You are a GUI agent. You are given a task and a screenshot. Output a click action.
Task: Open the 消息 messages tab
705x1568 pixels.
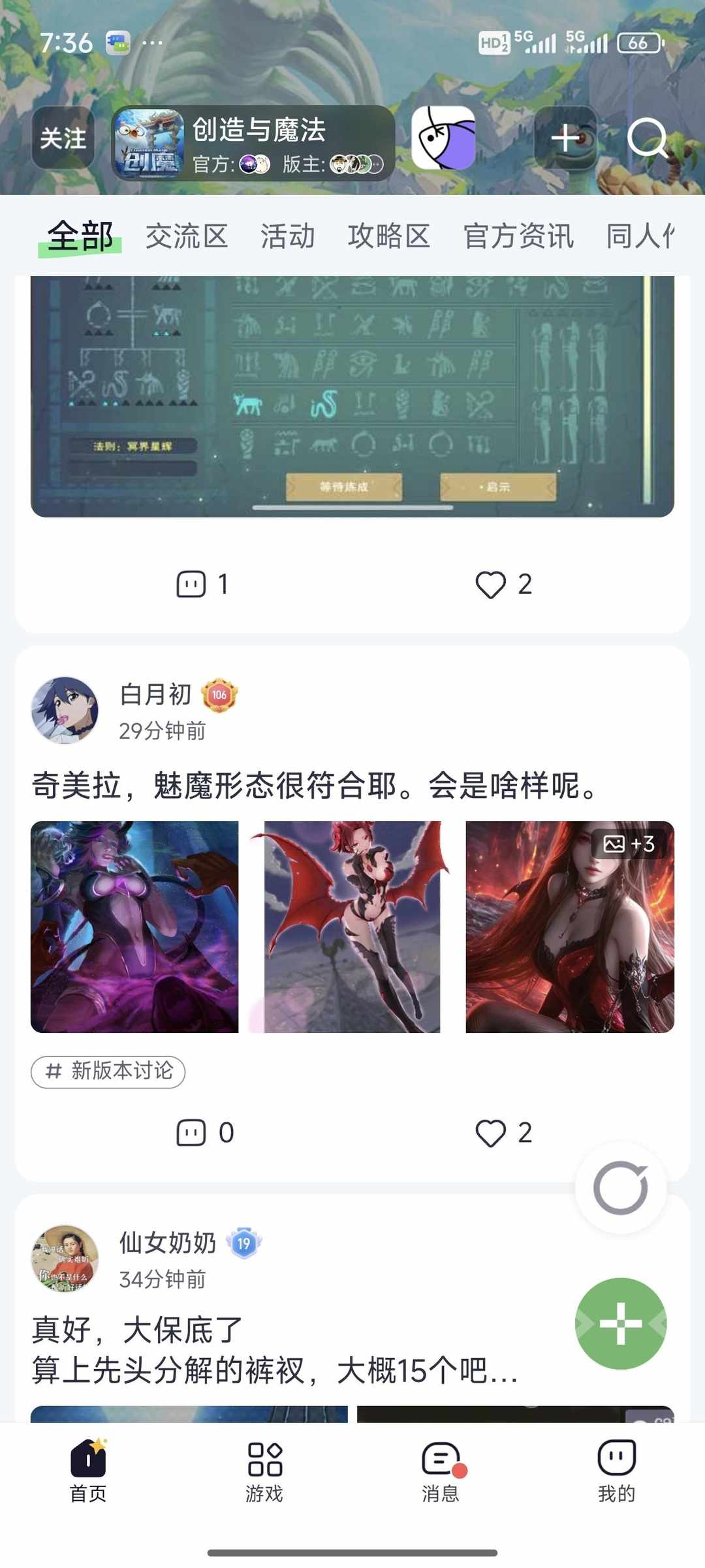441,1469
